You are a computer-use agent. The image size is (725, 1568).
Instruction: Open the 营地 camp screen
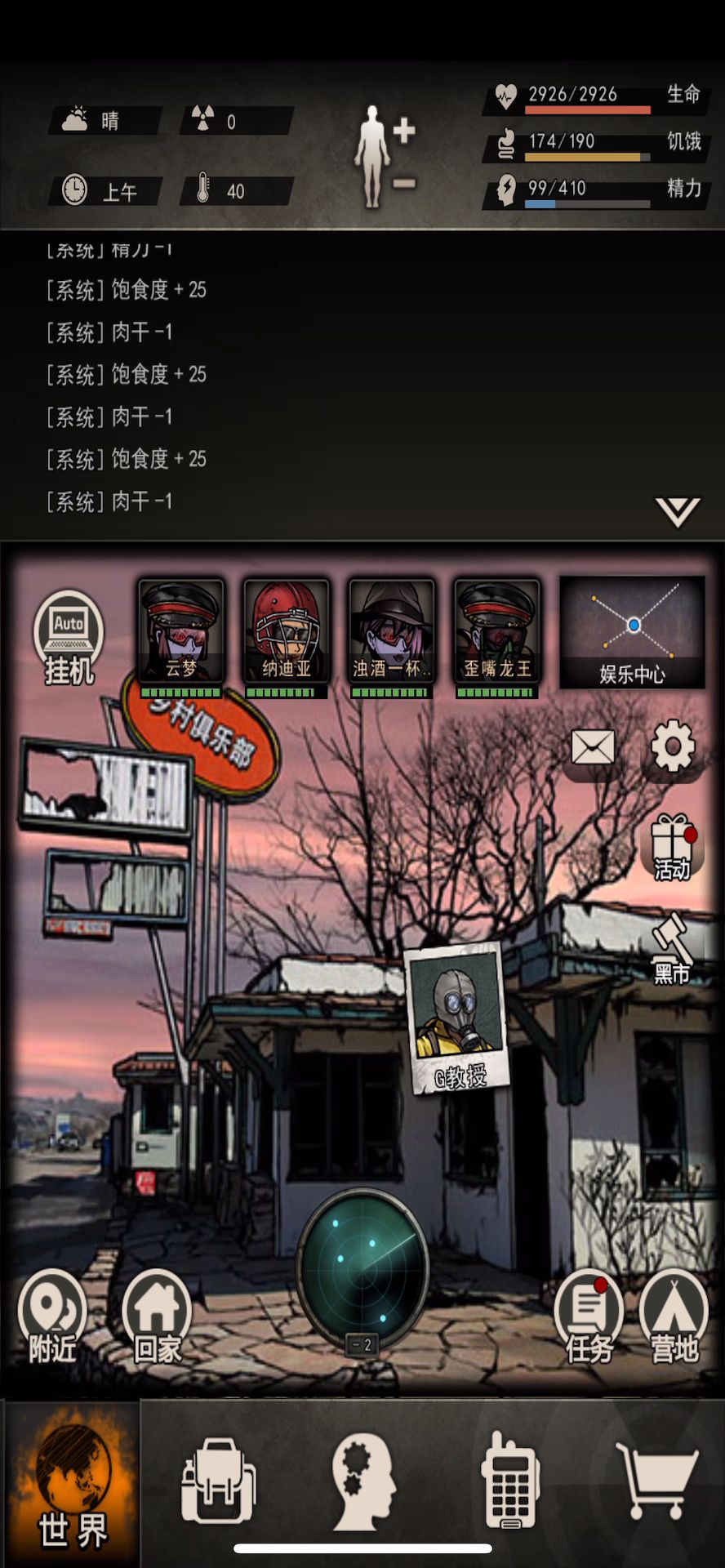click(x=674, y=1316)
